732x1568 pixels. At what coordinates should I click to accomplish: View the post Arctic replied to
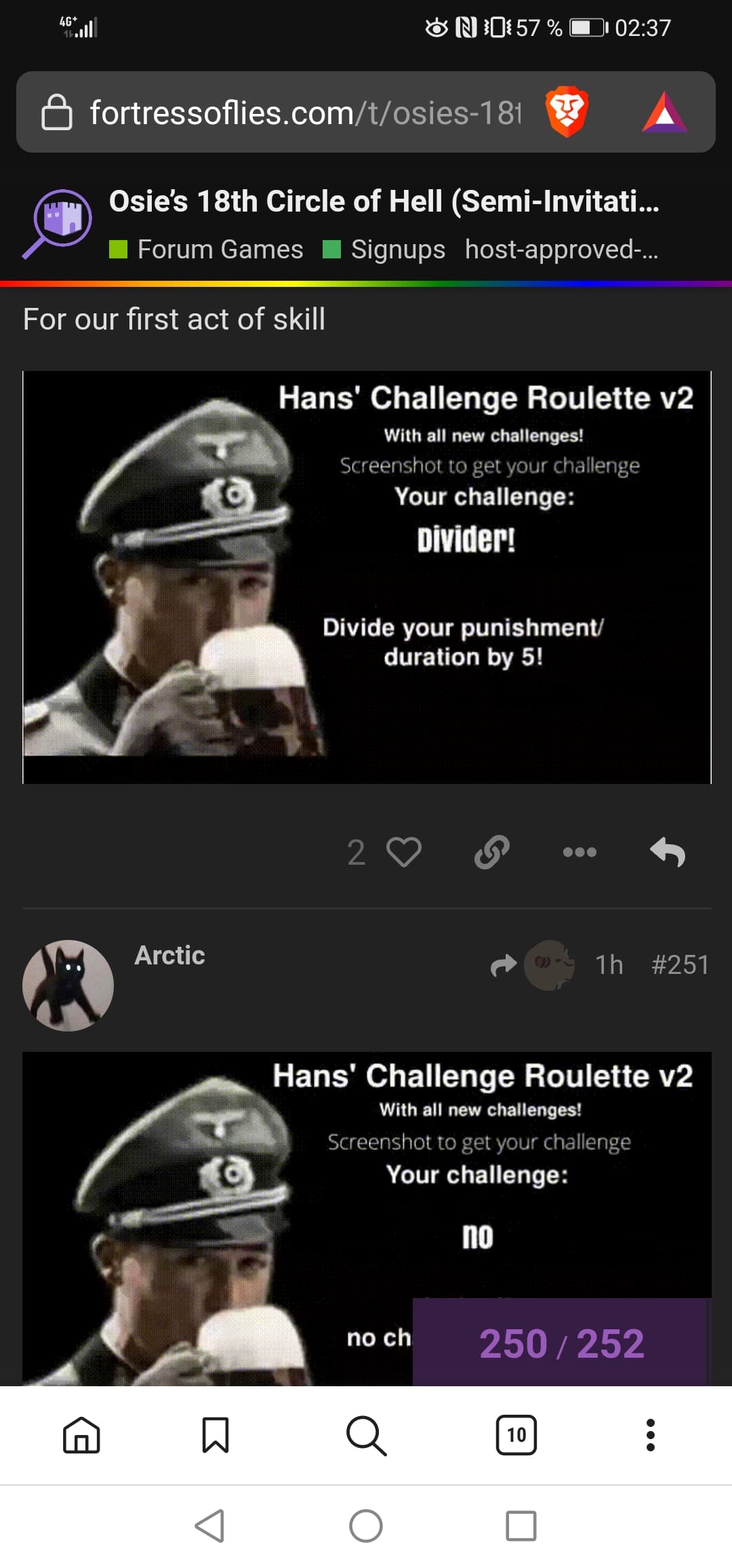pos(533,965)
